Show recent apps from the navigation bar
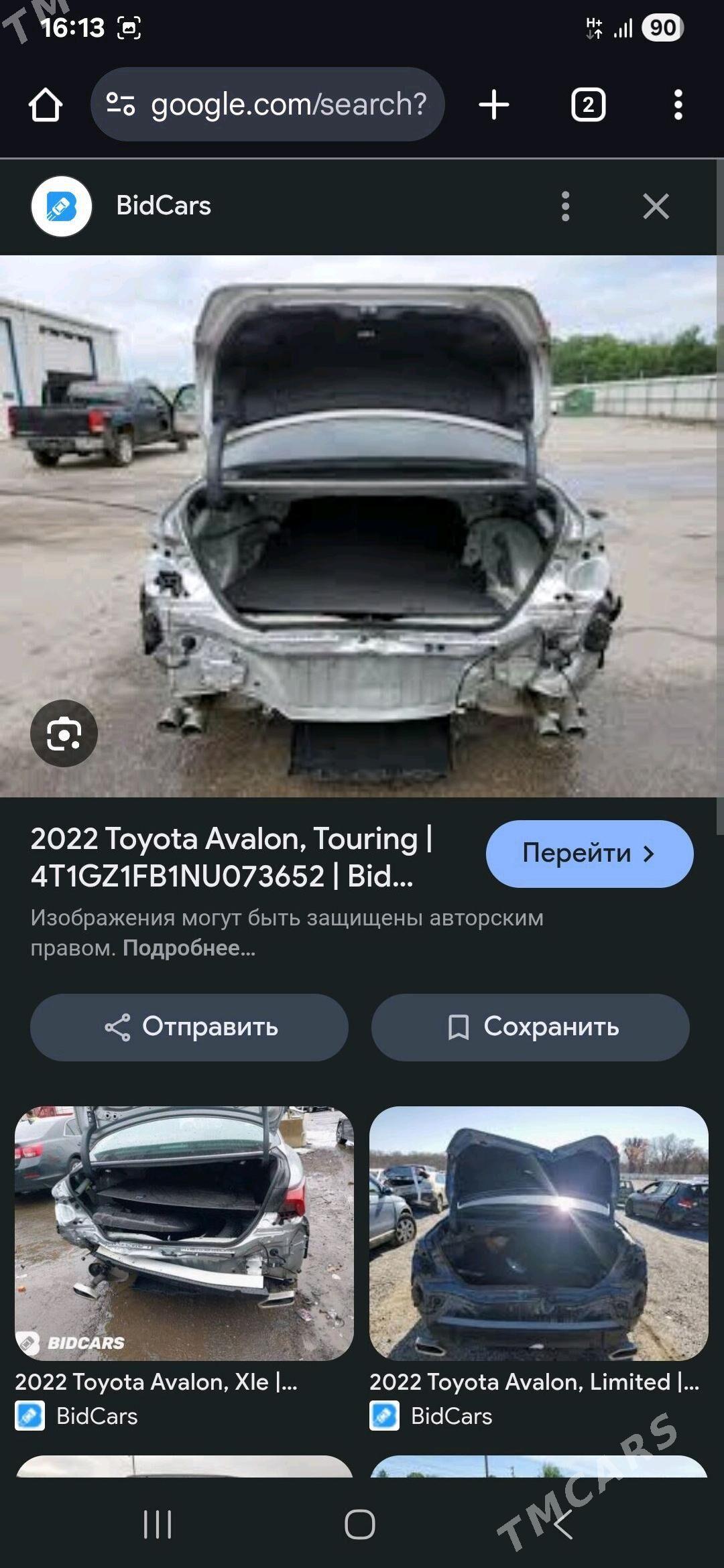724x1568 pixels. 158,1524
